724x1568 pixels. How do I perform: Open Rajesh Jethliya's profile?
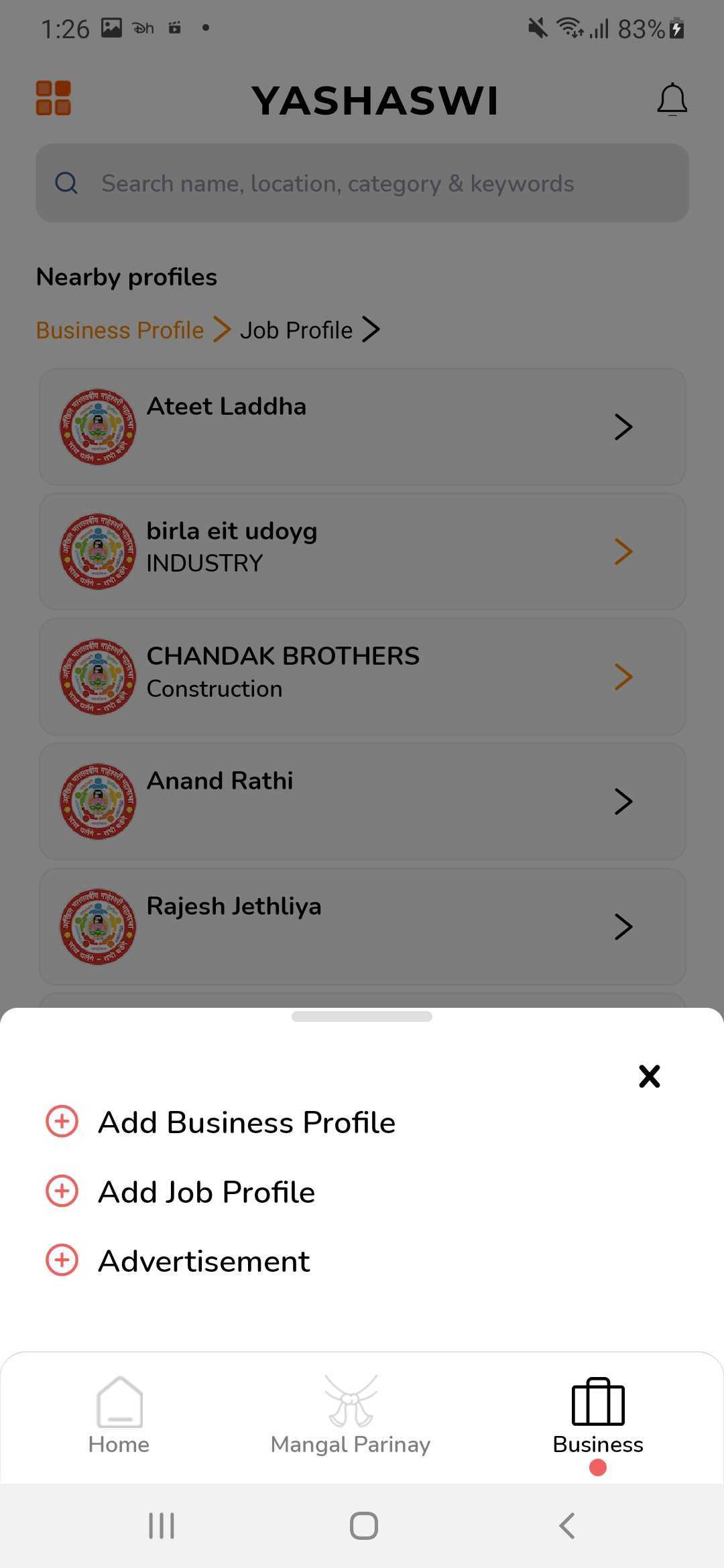pyautogui.click(x=362, y=927)
